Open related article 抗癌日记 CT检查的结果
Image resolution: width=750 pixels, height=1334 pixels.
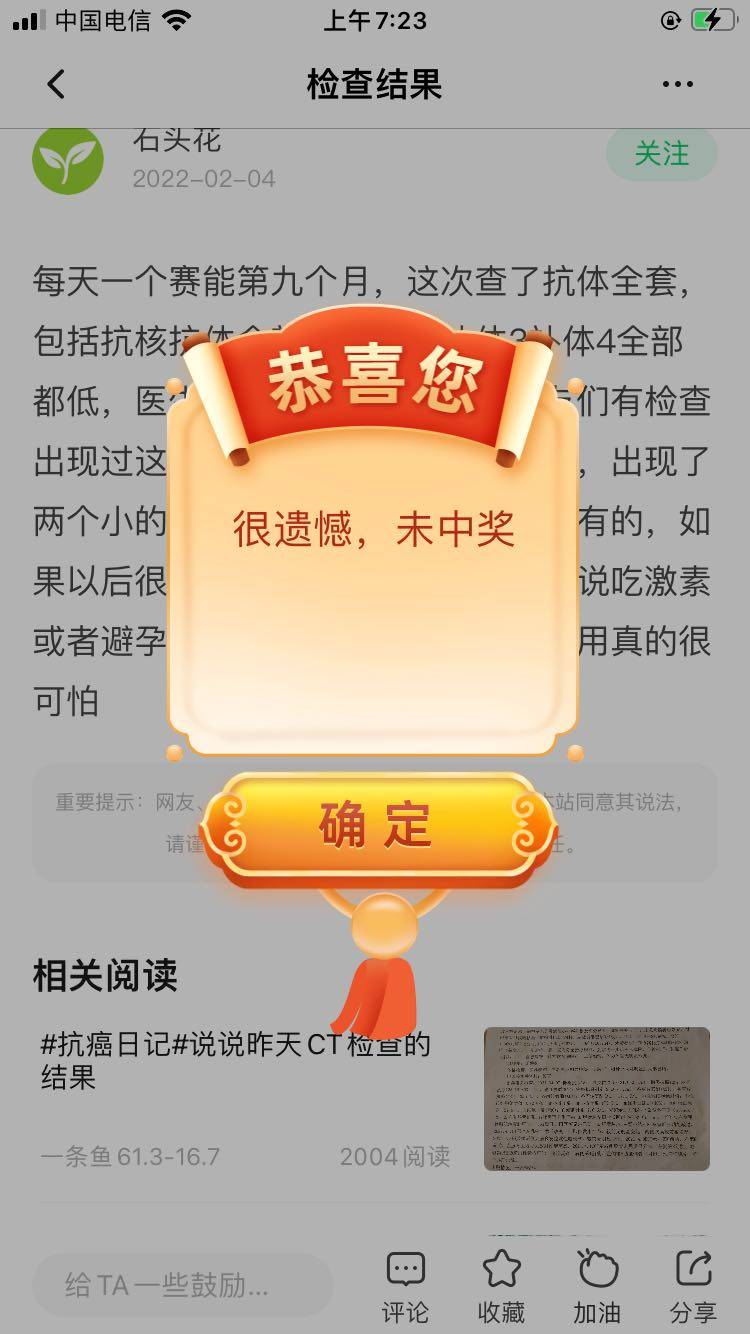click(236, 1060)
